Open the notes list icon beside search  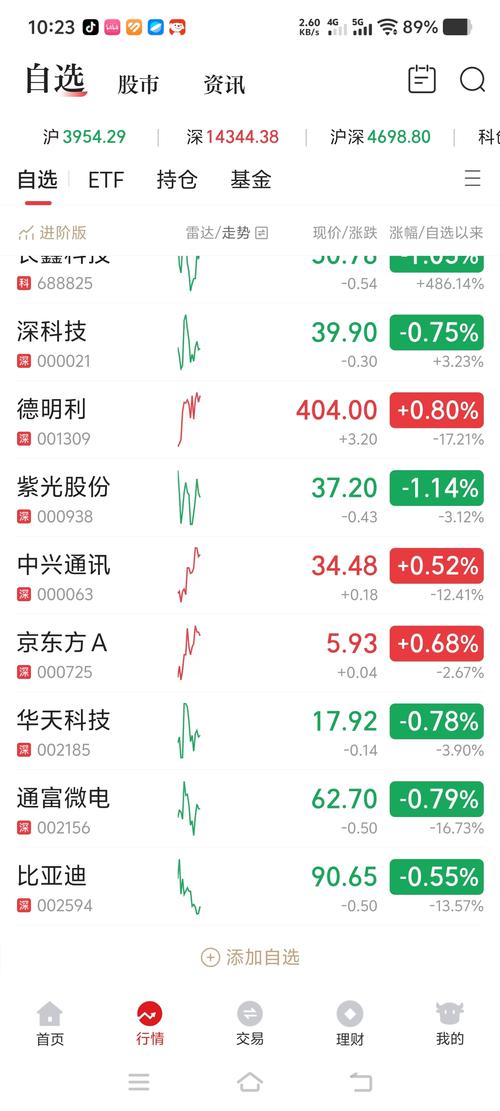(422, 79)
